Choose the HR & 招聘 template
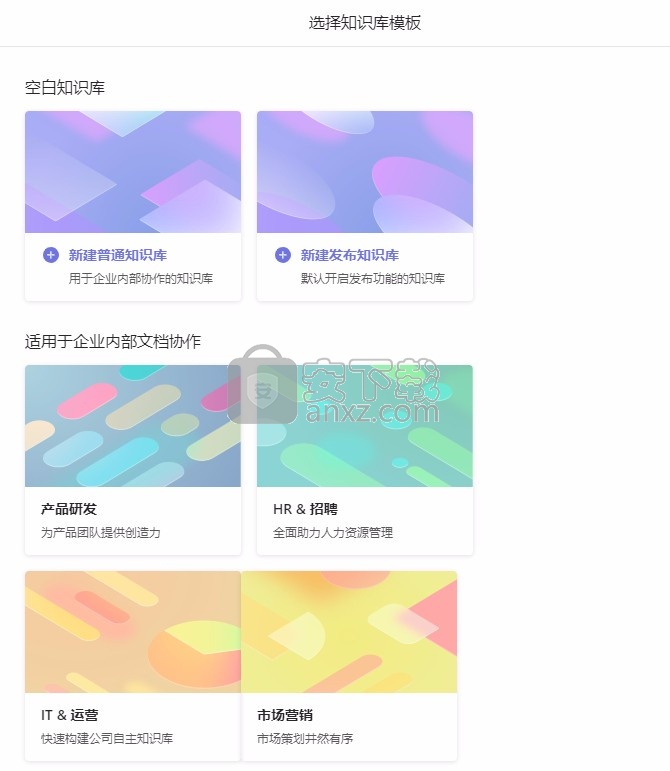670x771 pixels. (x=364, y=458)
